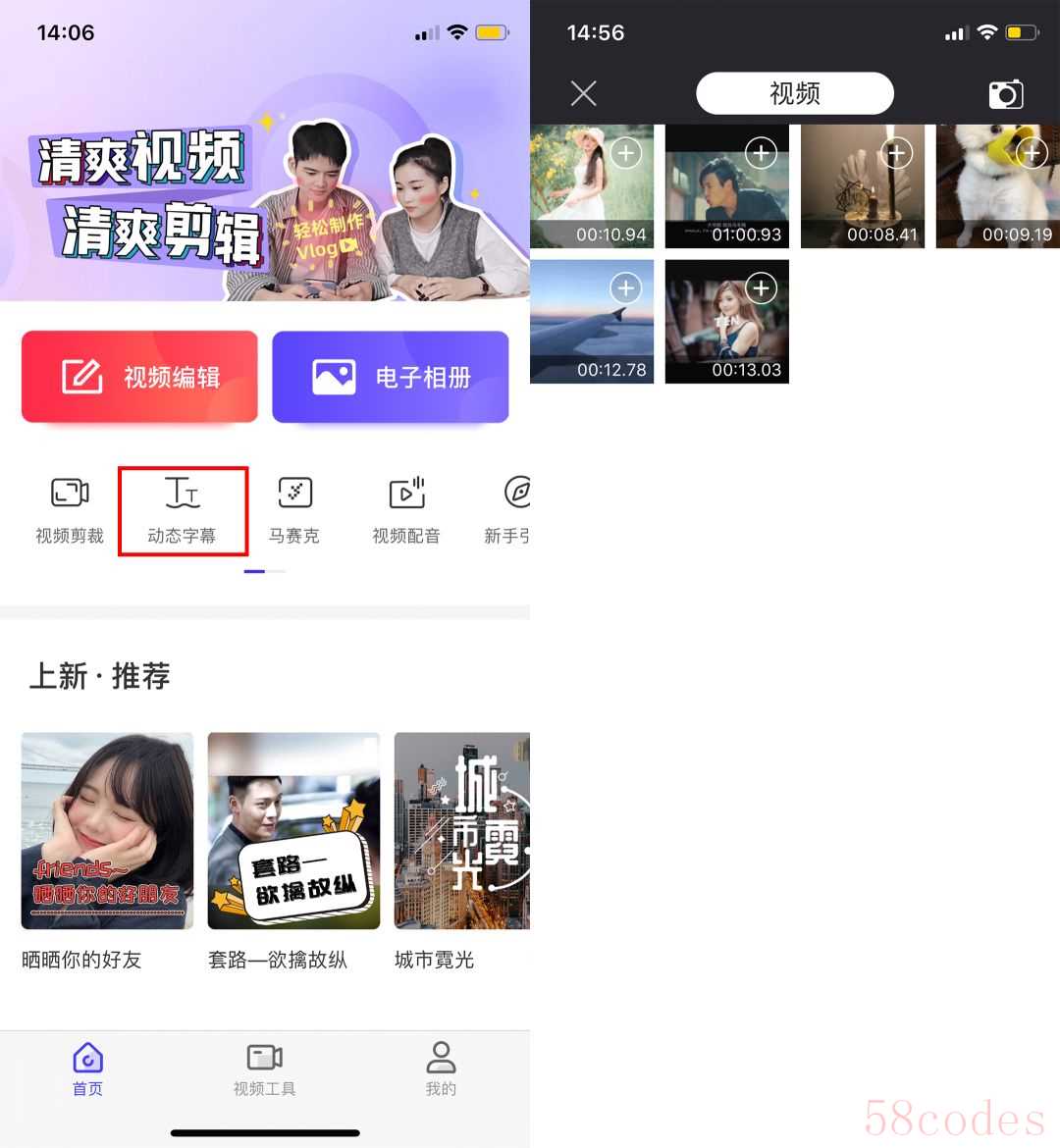Open the 视频编辑 video editing button
Image resolution: width=1060 pixels, height=1148 pixels.
coord(139,377)
